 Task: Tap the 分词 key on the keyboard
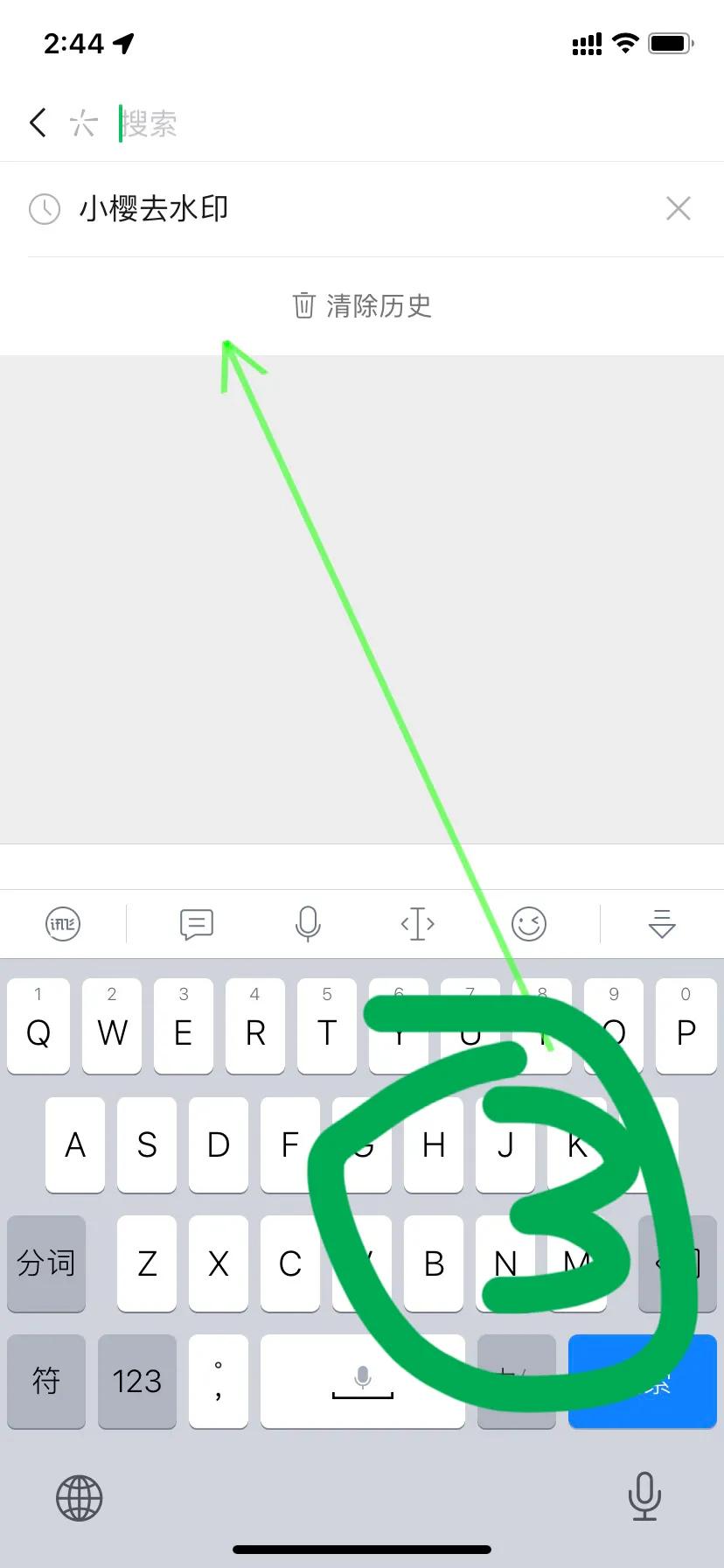(46, 1263)
